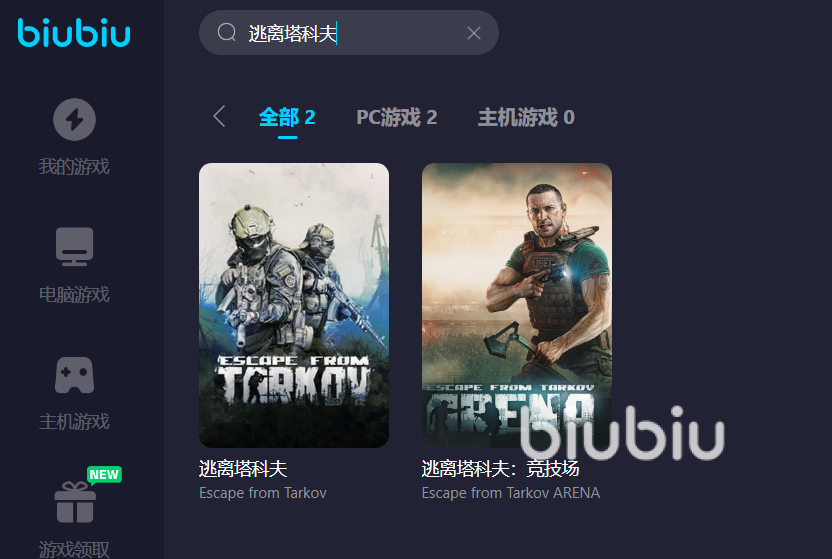832x559 pixels.
Task: Open 电脑游戏 in the sidebar
Action: pyautogui.click(x=74, y=265)
